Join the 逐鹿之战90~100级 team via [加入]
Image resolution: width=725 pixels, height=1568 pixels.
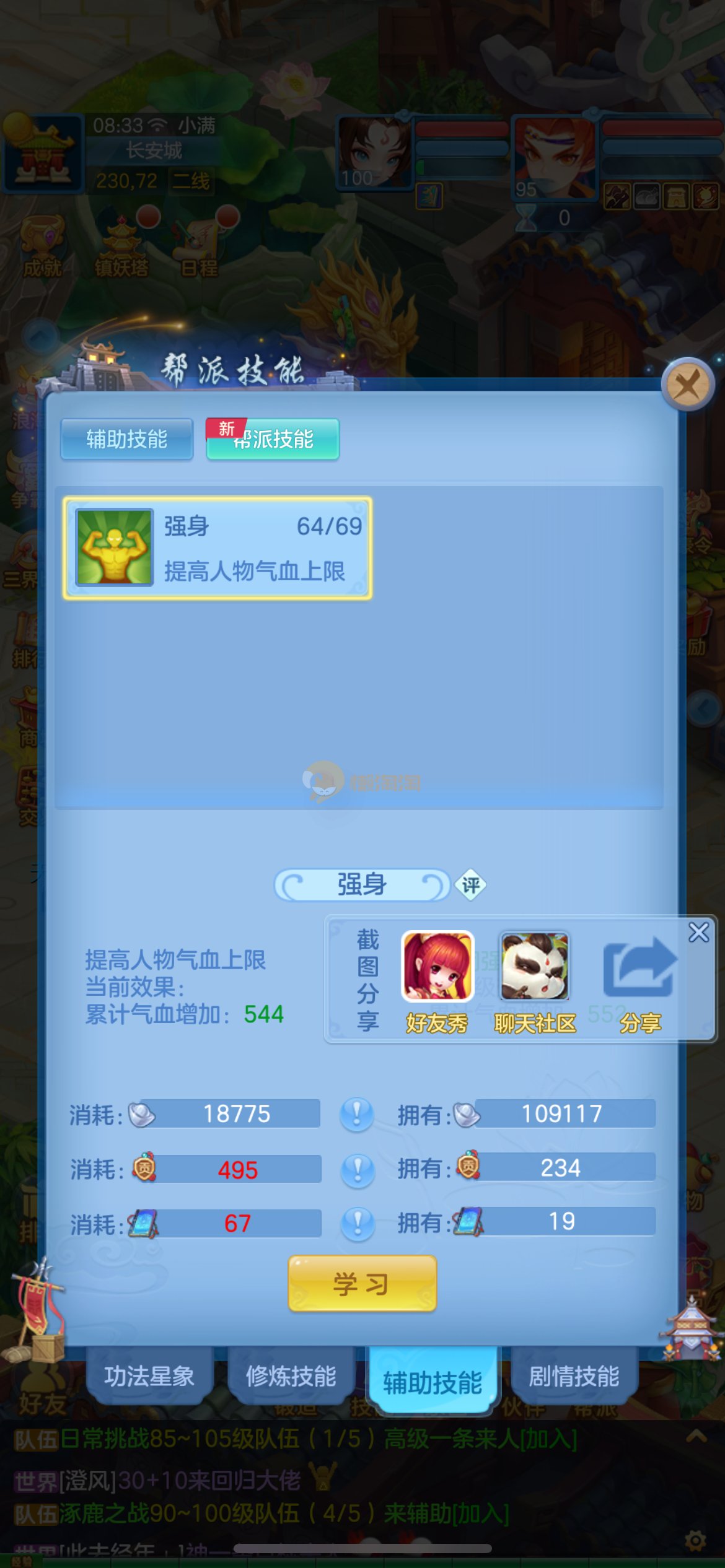[481, 1514]
